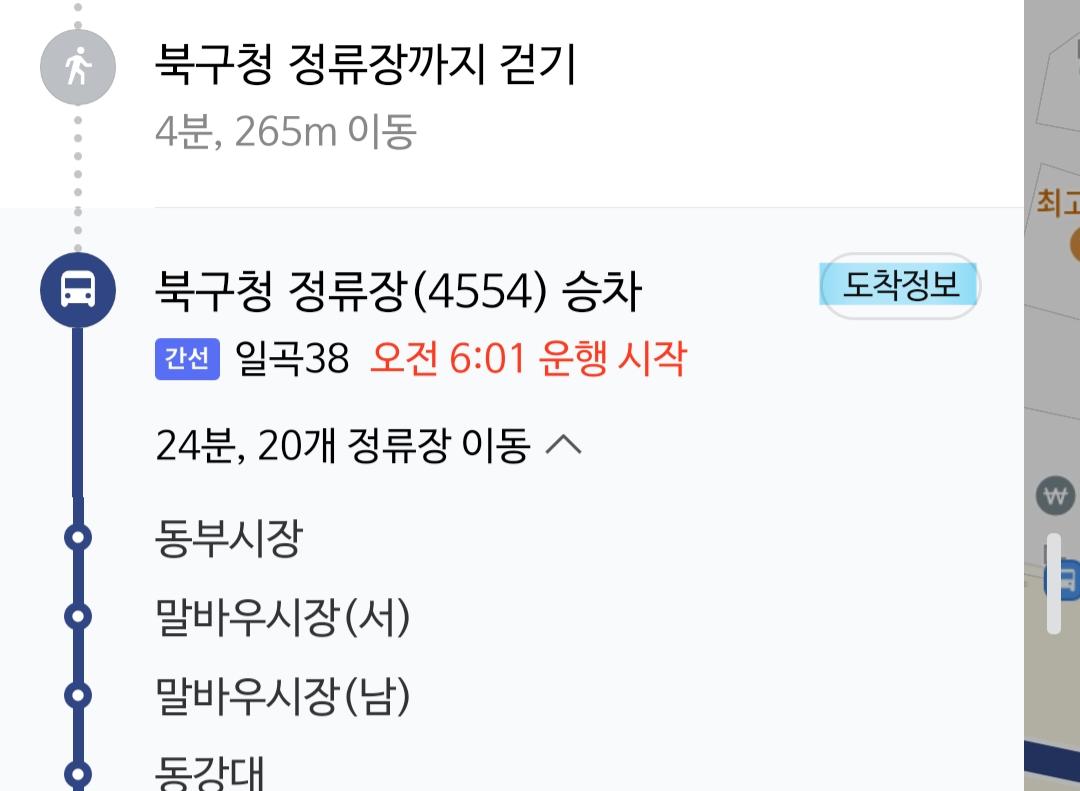
Task: Select the 북구청 정류장(4554) 승차 step
Action: 398,292
